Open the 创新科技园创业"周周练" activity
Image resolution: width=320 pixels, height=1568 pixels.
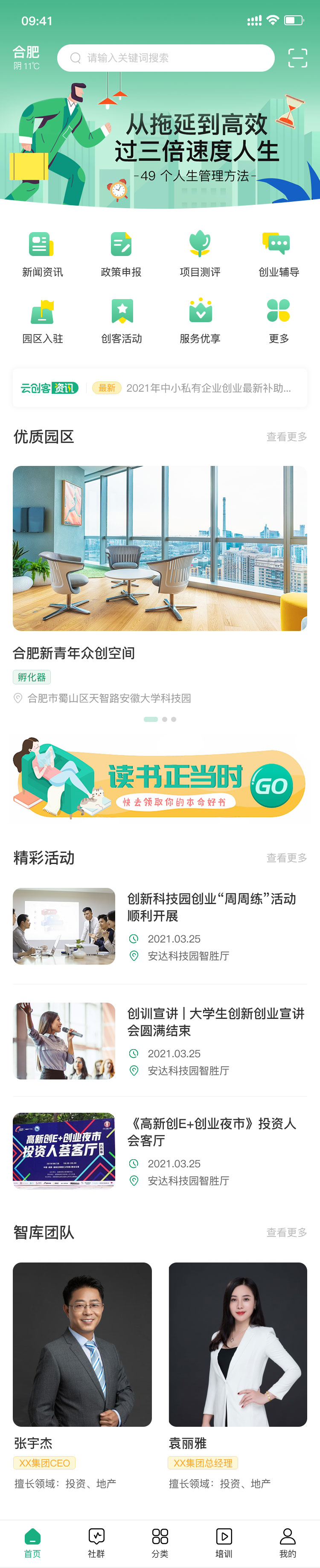pyautogui.click(x=160, y=926)
